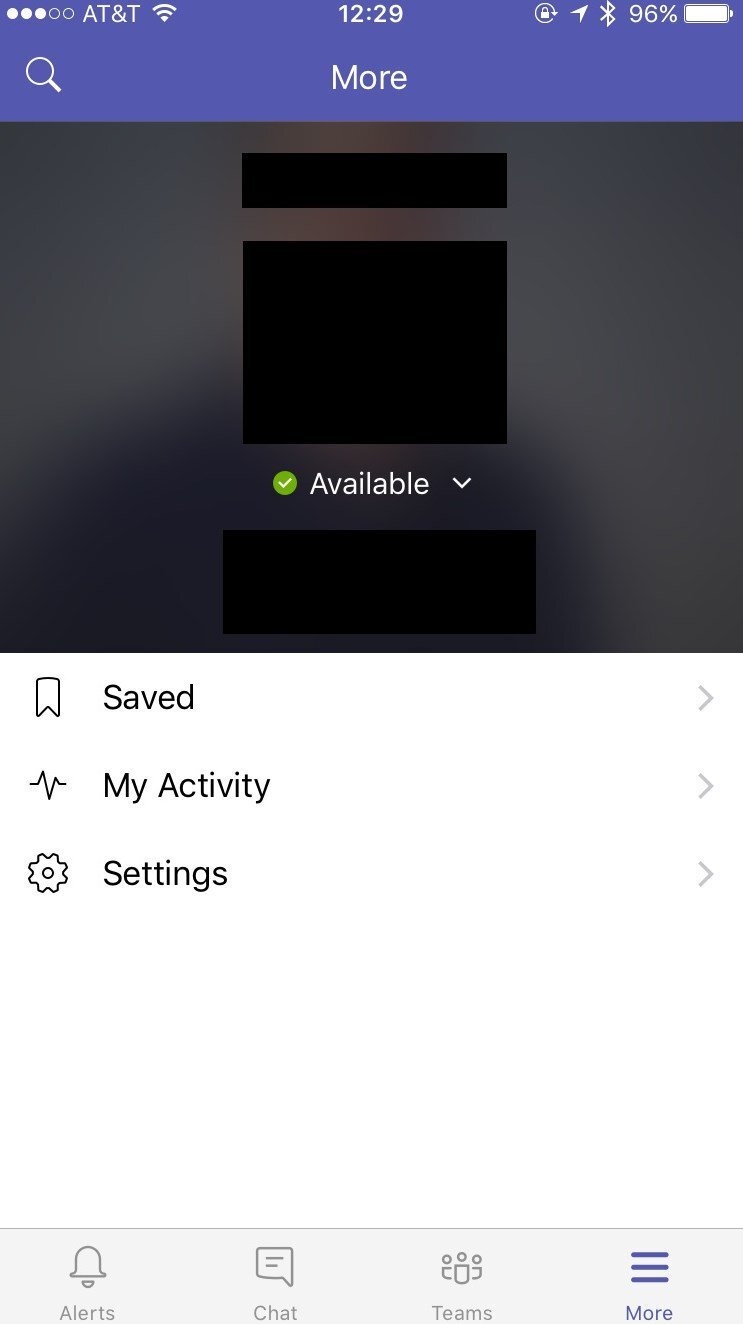
Task: Toggle status using the availability control
Action: click(x=369, y=483)
